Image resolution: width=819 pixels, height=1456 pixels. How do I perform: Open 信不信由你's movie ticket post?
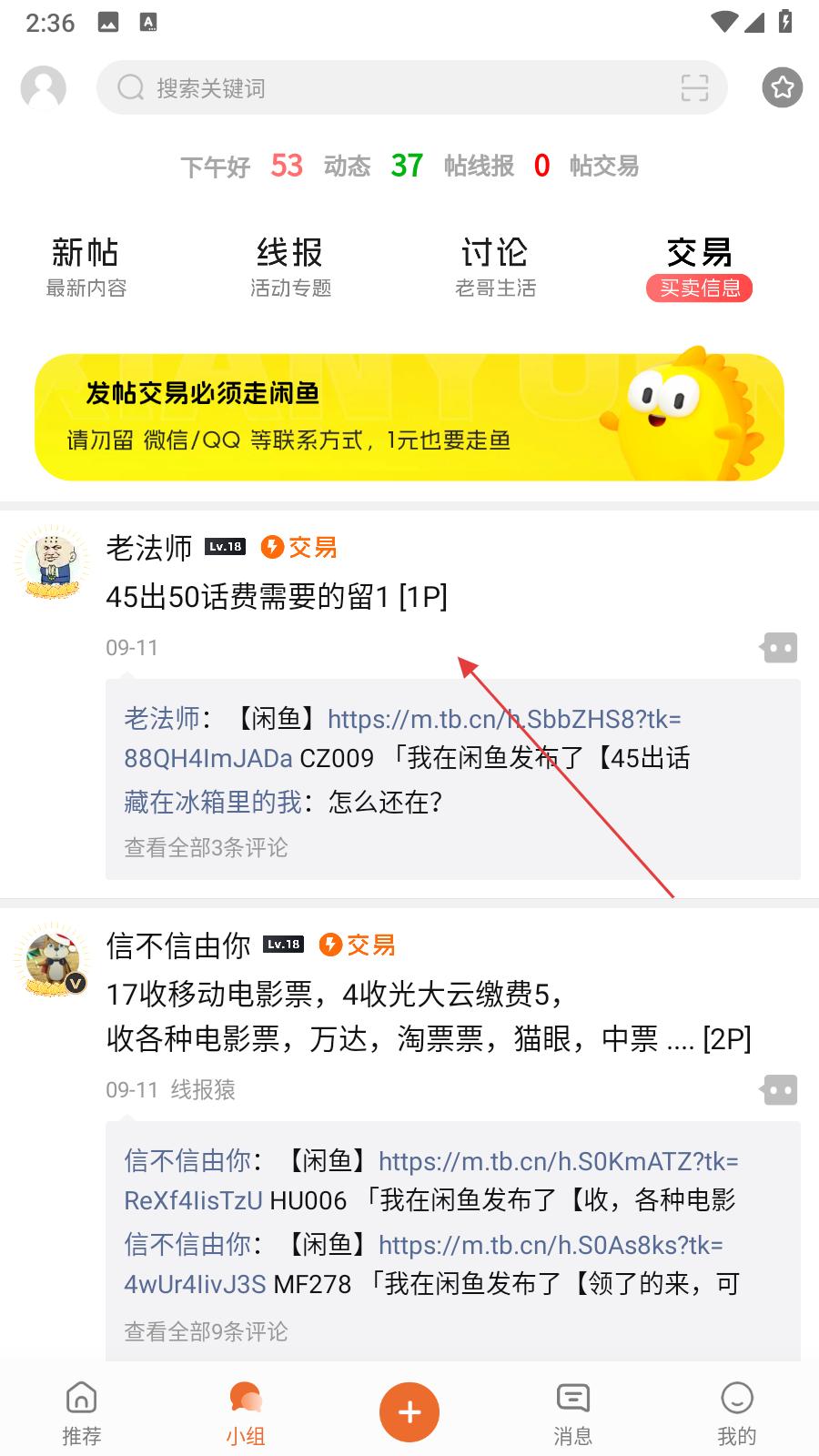pyautogui.click(x=428, y=1016)
